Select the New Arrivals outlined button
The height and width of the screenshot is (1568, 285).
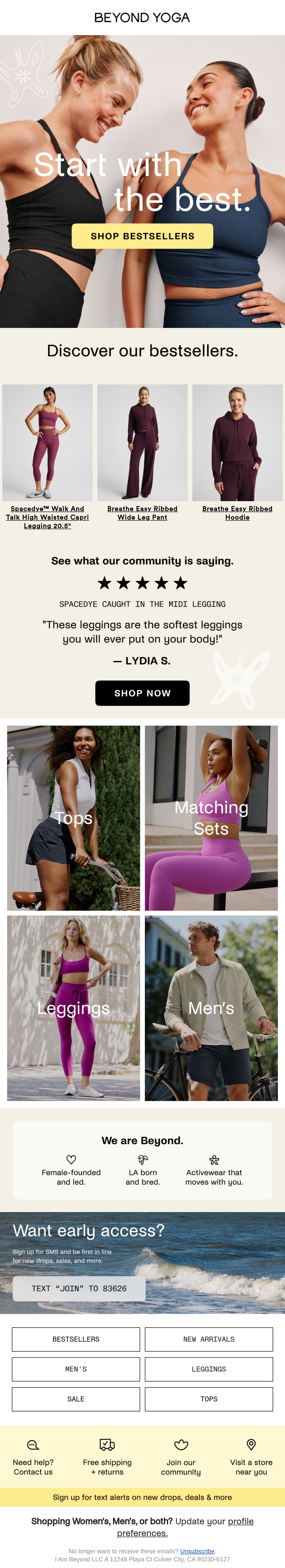point(209,1339)
